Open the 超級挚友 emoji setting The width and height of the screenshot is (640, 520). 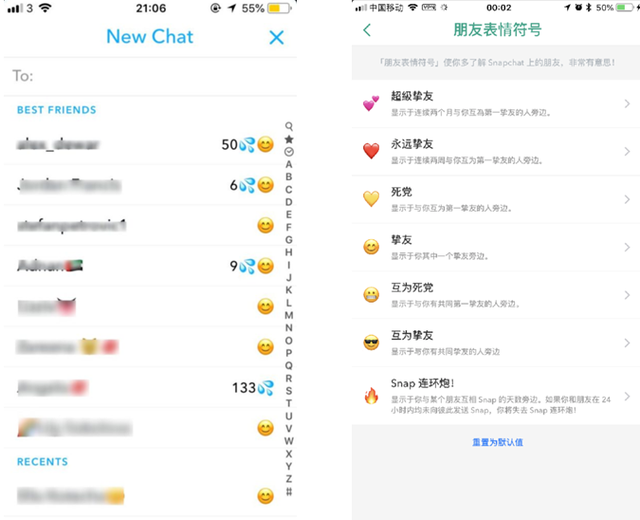pos(496,104)
